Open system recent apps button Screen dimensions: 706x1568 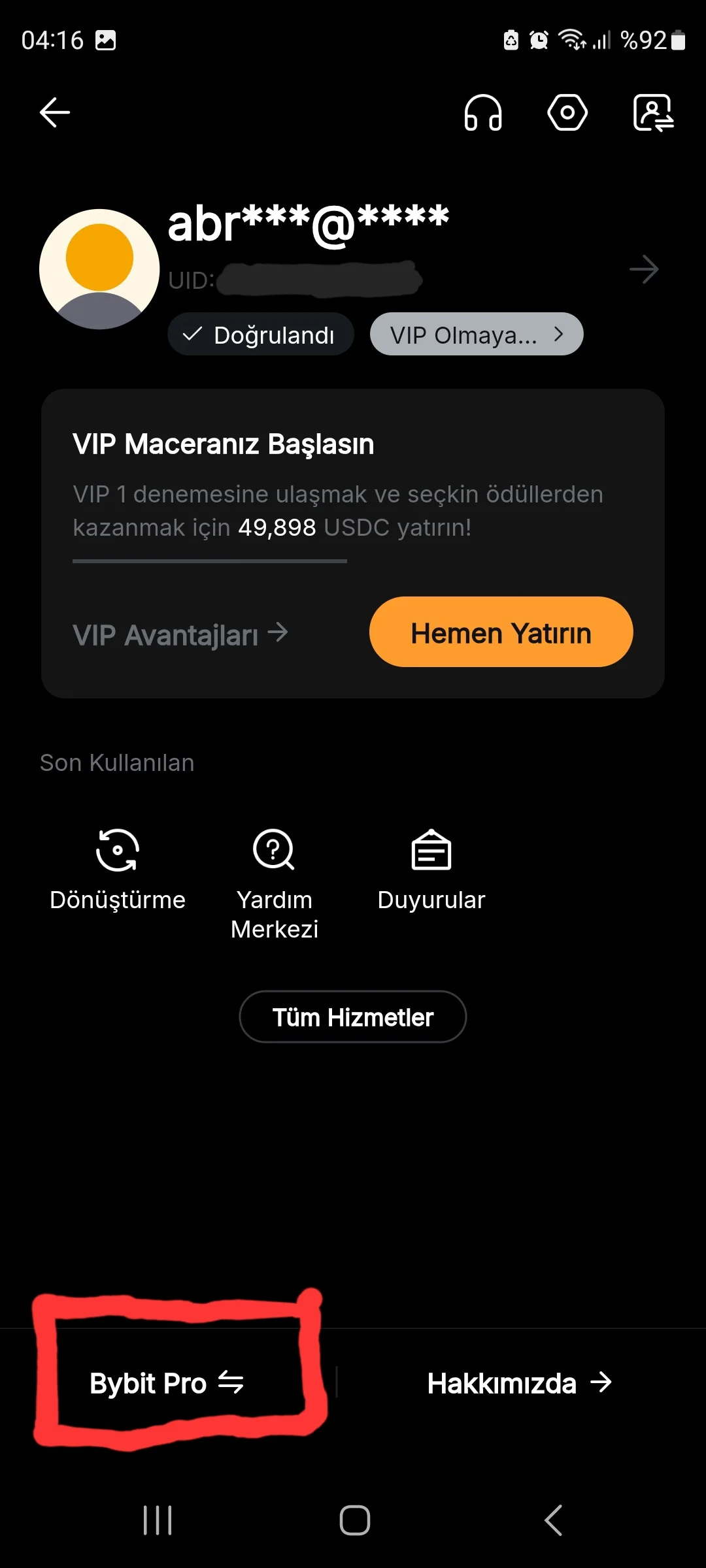[158, 1520]
